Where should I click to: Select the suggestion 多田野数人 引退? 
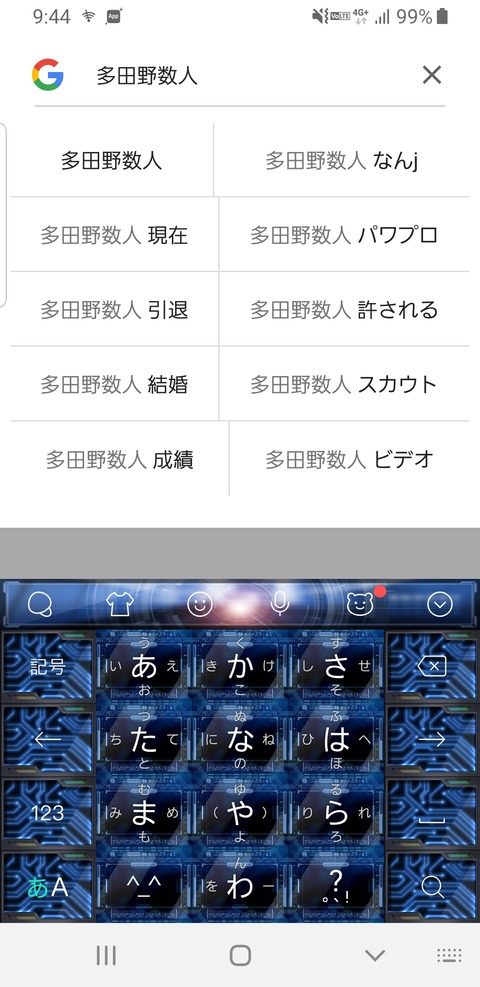coord(114,310)
